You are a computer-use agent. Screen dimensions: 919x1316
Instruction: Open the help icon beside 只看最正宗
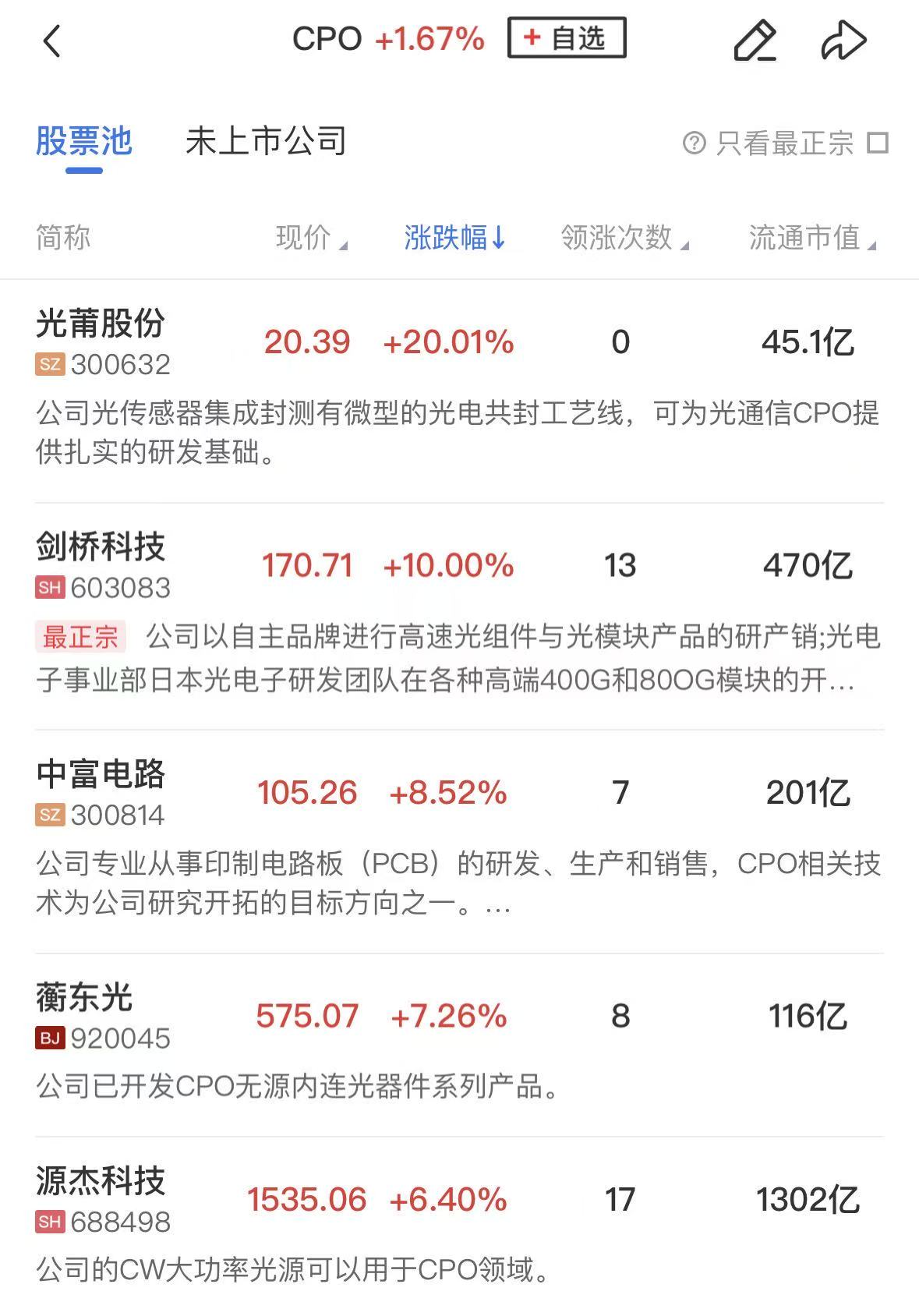(694, 143)
